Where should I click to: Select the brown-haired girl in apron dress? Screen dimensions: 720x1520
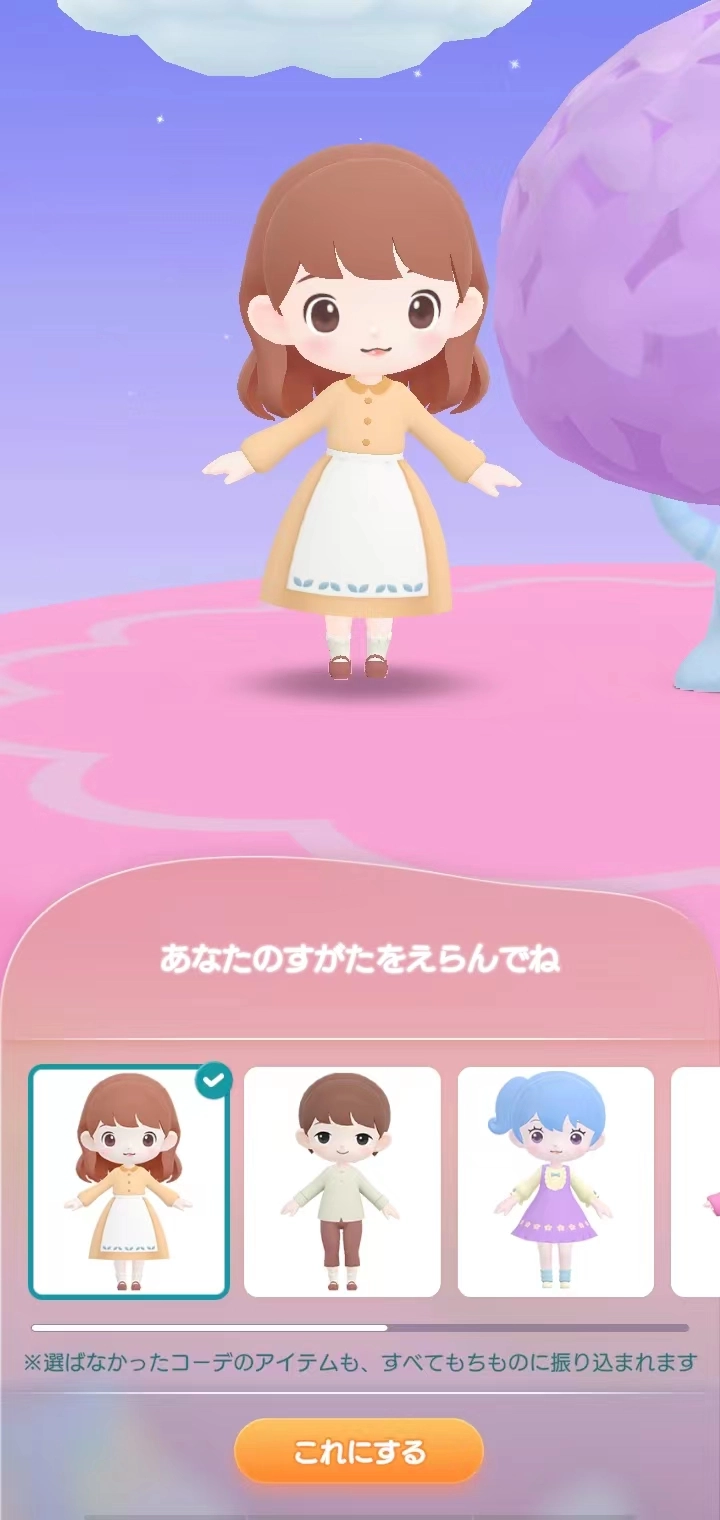click(129, 1182)
